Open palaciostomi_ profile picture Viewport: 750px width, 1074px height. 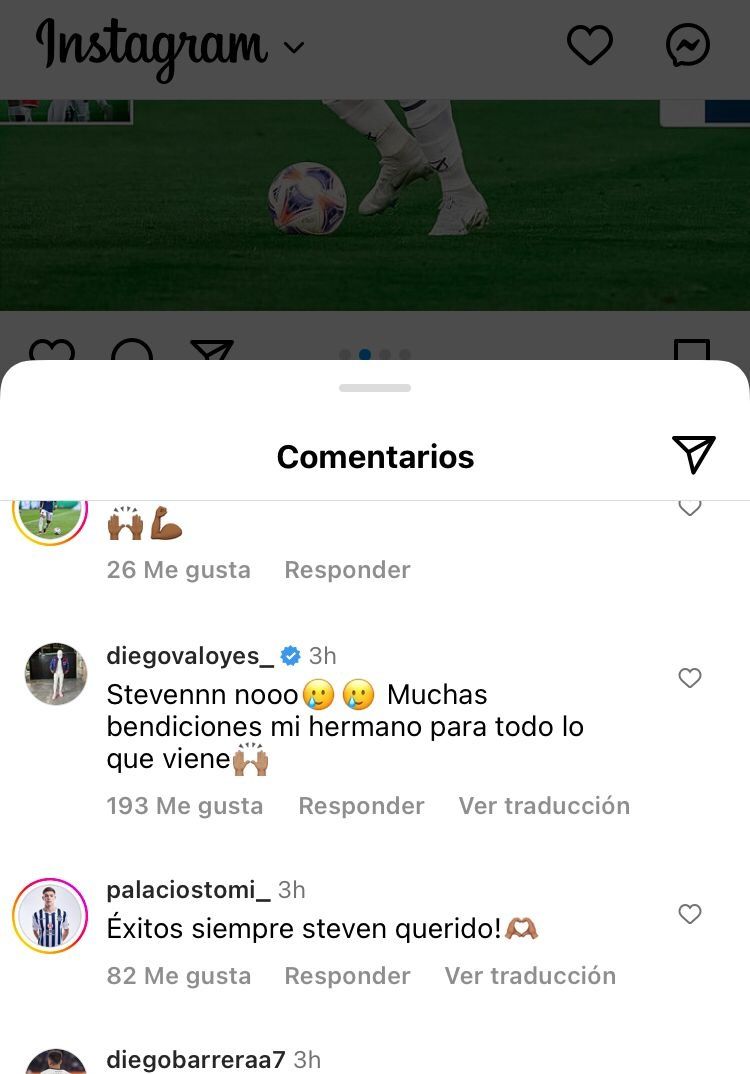50,916
